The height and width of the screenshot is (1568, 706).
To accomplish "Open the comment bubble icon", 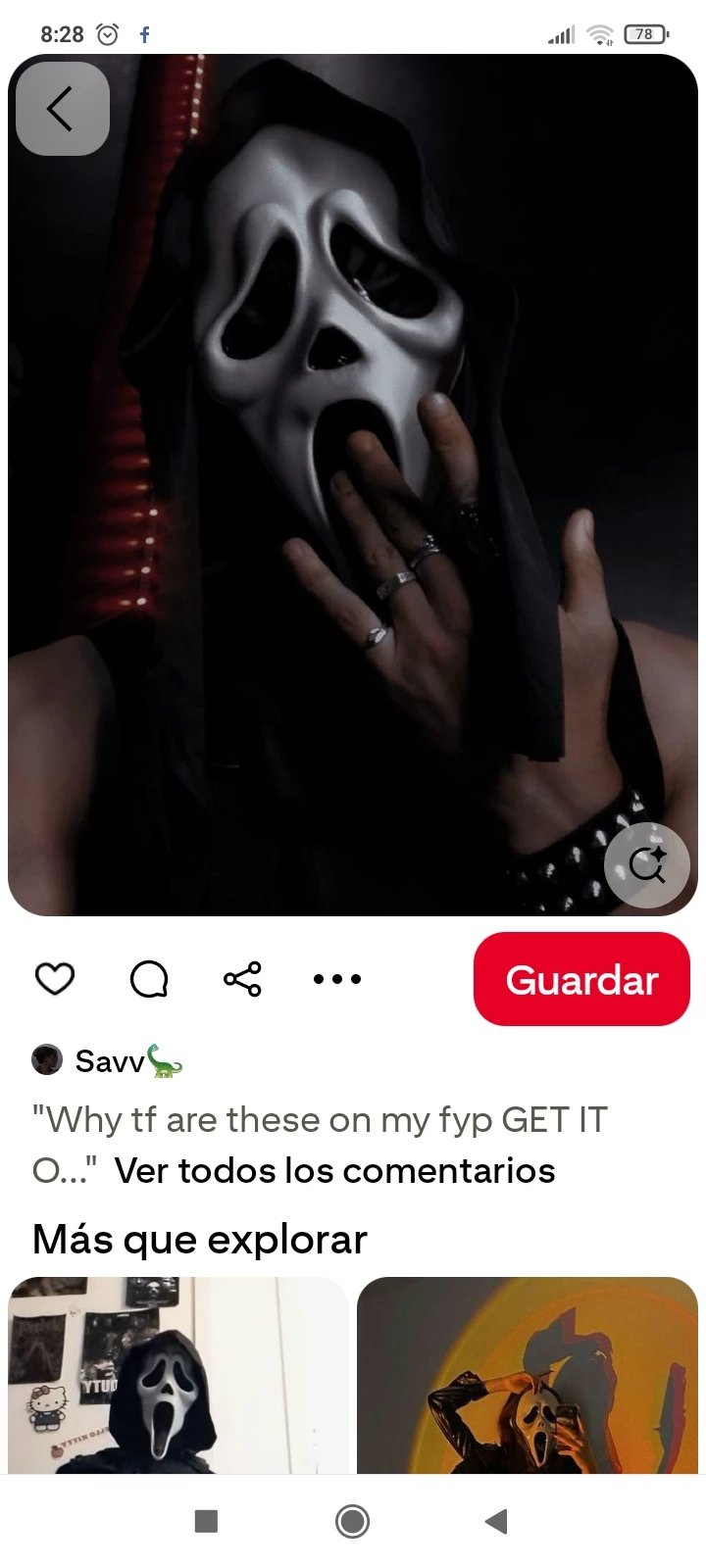I will click(149, 978).
